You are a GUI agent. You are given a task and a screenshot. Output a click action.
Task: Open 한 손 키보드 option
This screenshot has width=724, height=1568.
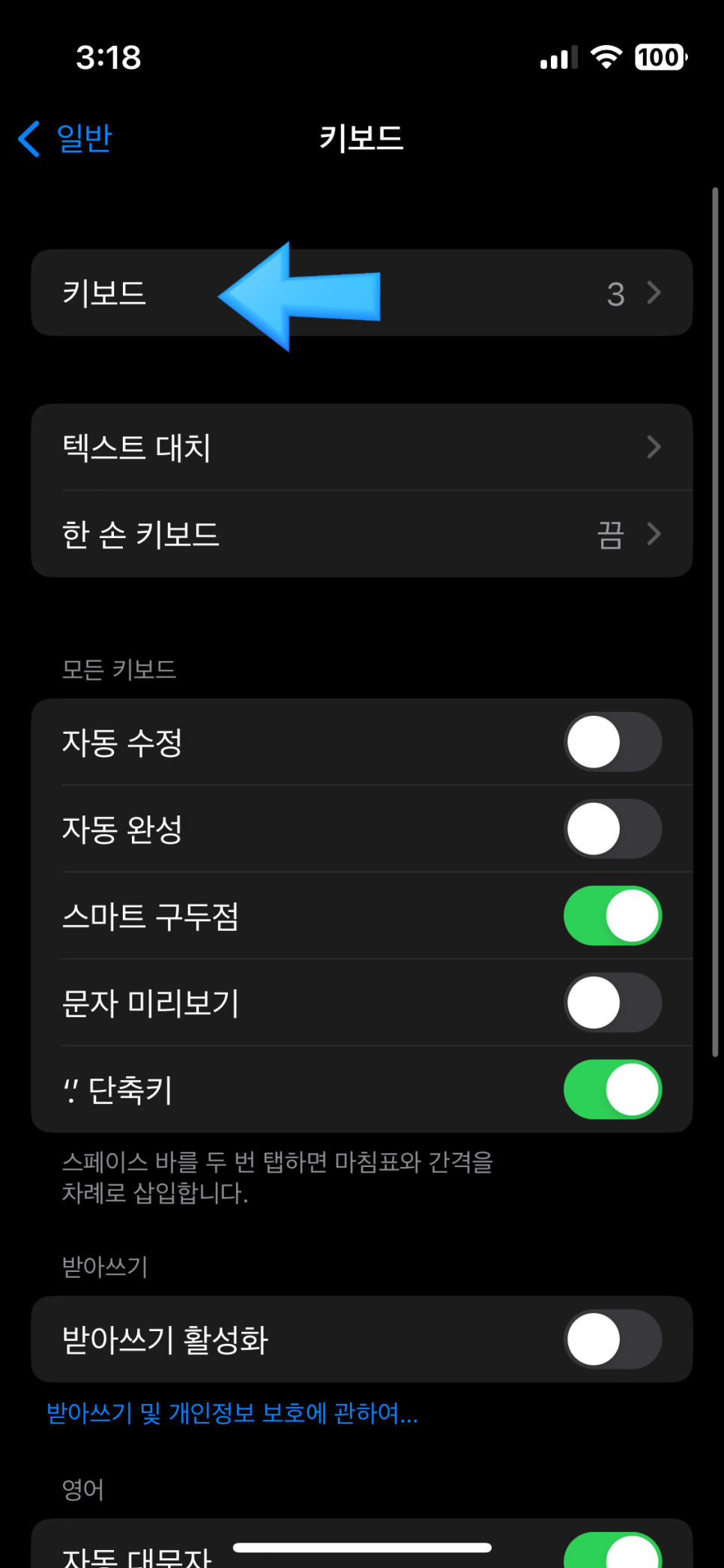click(x=362, y=534)
